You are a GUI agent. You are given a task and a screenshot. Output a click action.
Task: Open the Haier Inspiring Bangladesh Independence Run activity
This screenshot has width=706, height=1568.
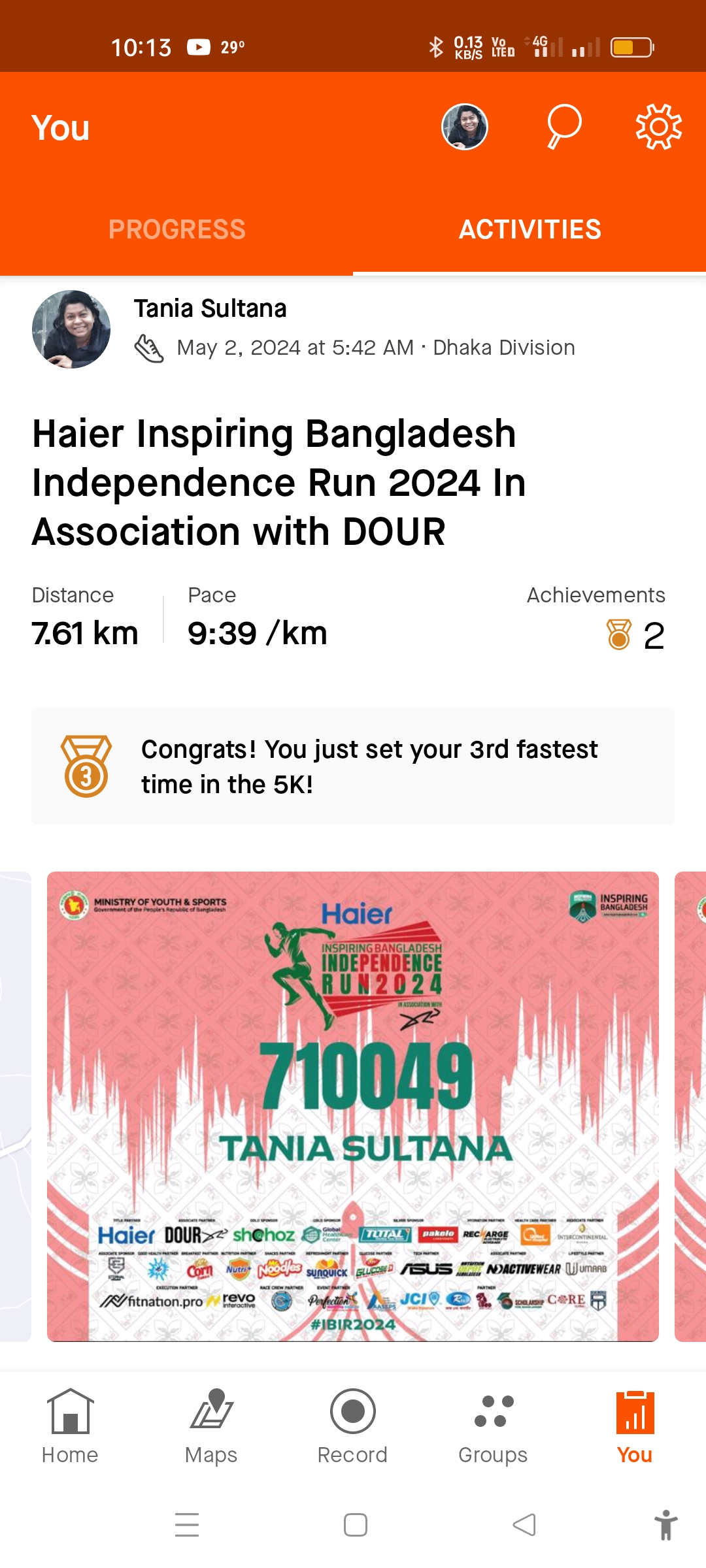[x=279, y=482]
